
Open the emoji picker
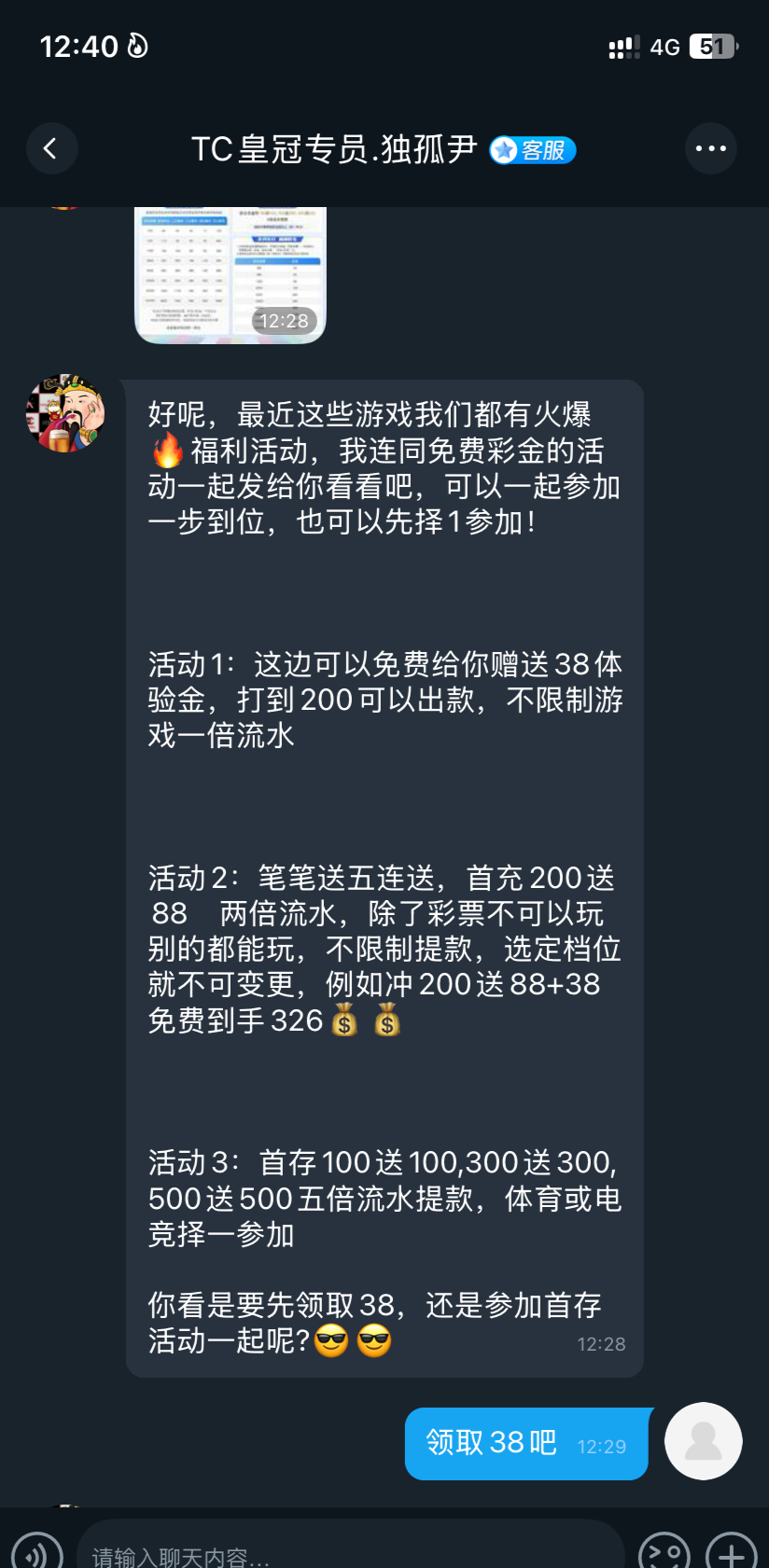click(x=664, y=1552)
